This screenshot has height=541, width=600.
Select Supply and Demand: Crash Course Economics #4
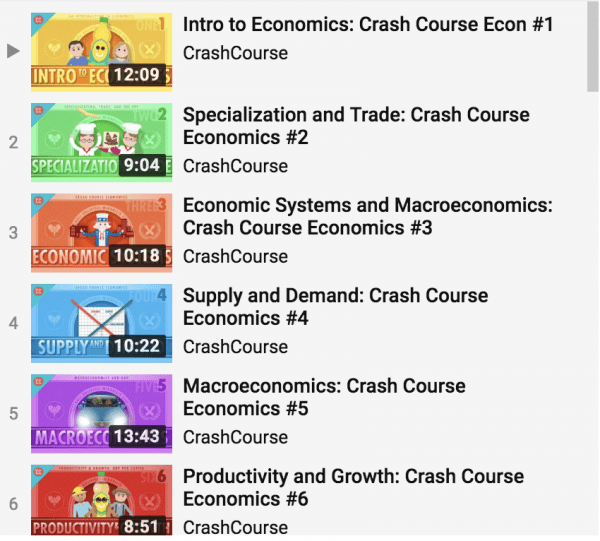point(335,306)
